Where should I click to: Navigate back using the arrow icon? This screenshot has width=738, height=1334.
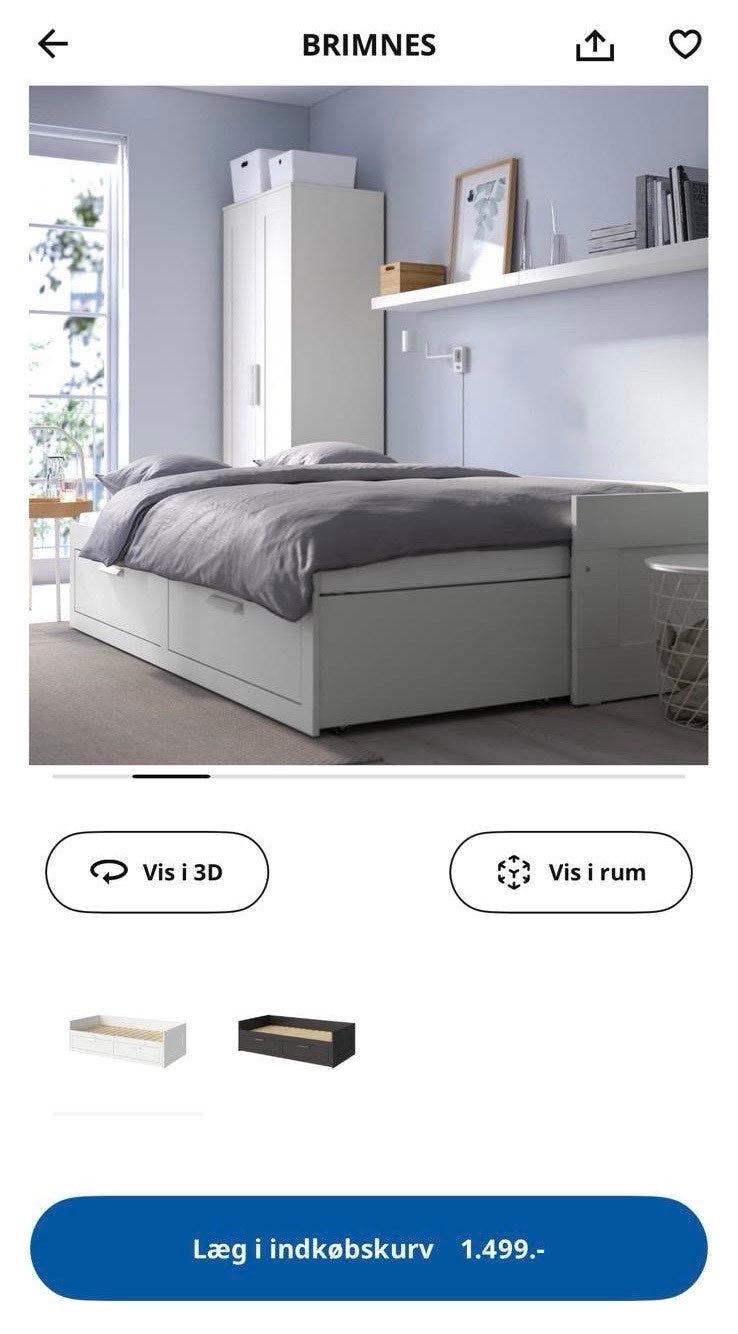pyautogui.click(x=52, y=44)
